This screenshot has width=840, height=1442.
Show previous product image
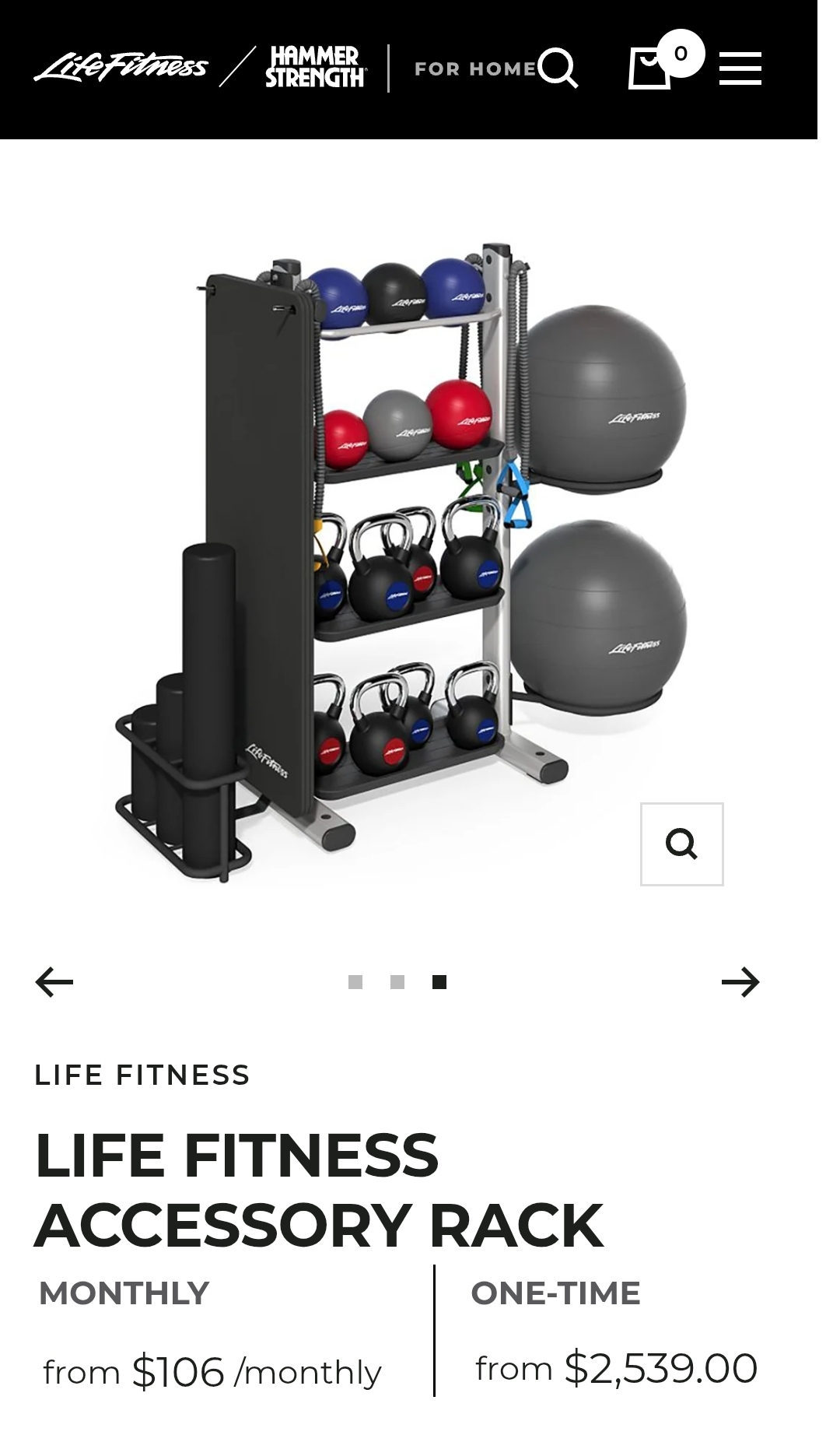point(54,982)
